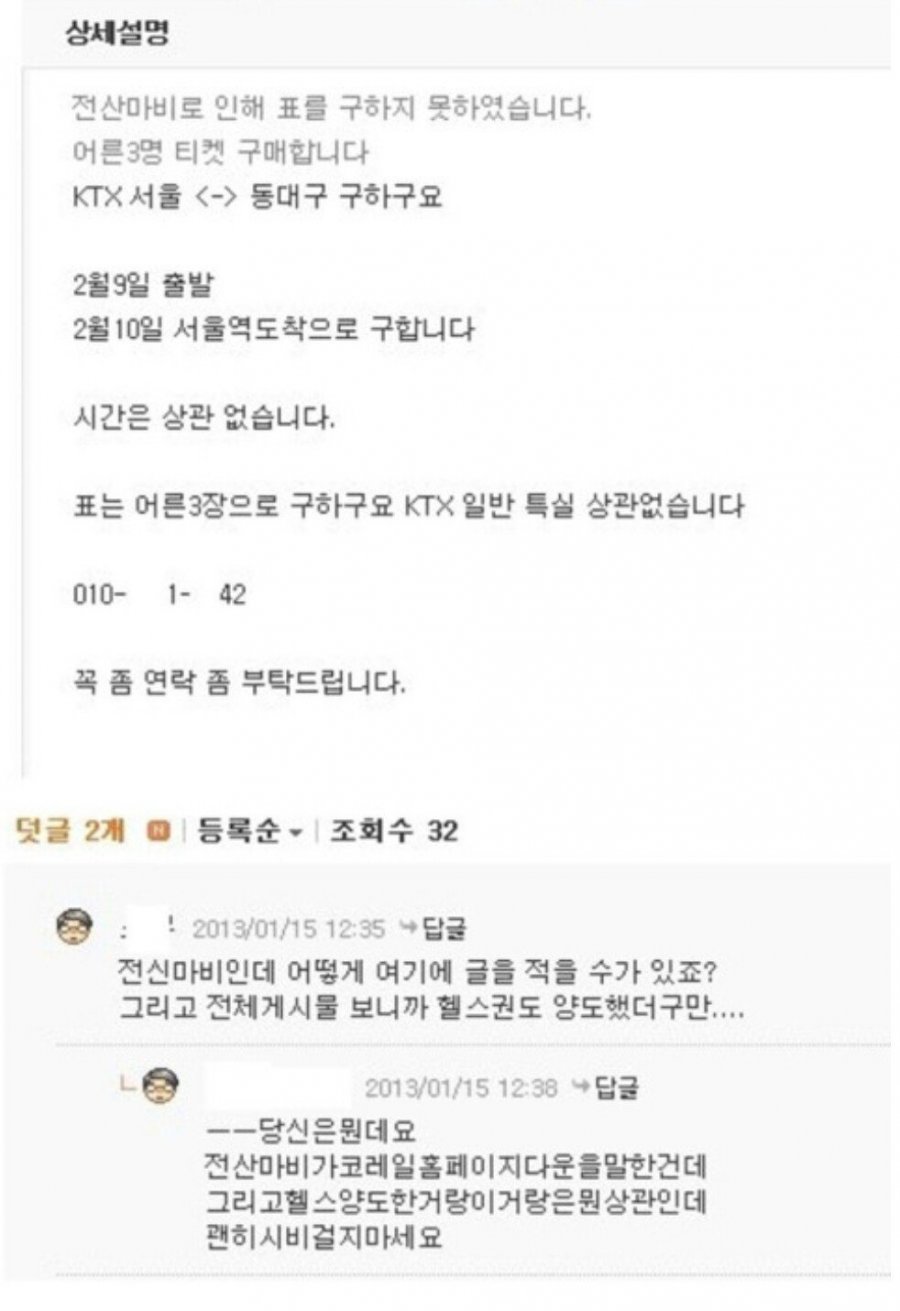The width and height of the screenshot is (900, 1311).
Task: Open the profile avatar of the 12:38 commenter
Action: pyautogui.click(x=161, y=1087)
